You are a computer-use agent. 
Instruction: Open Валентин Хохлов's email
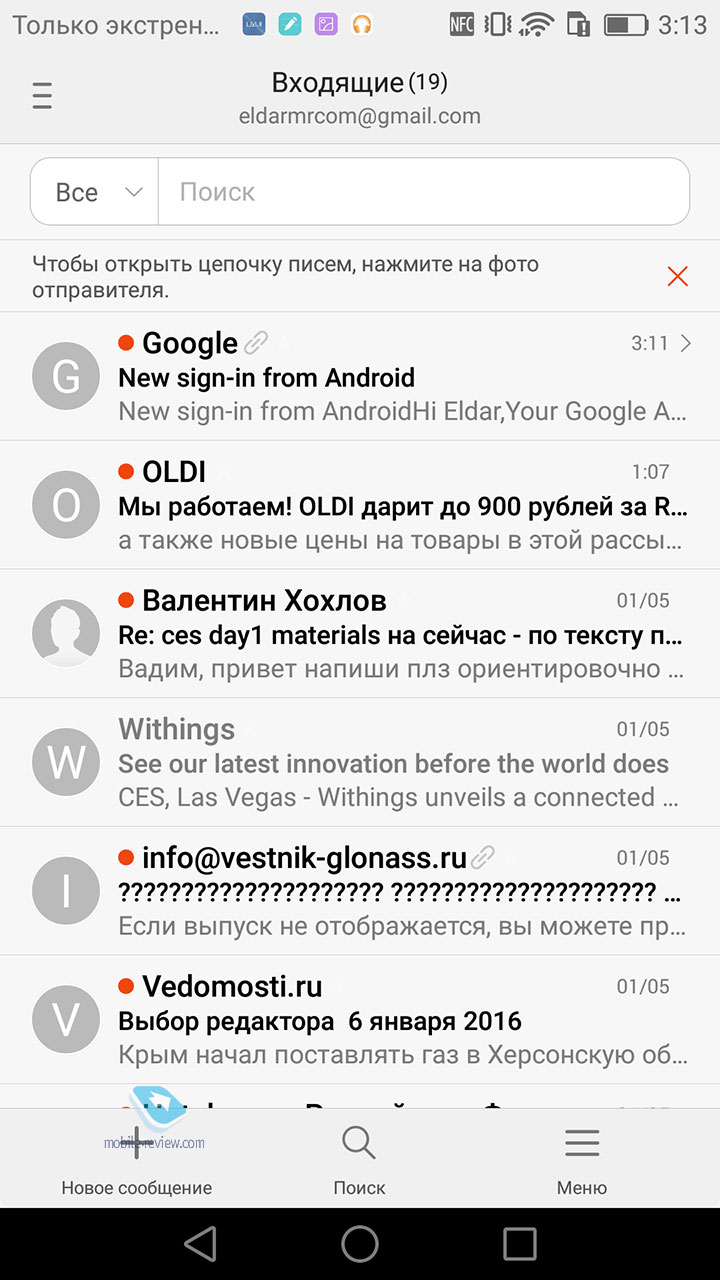[360, 634]
